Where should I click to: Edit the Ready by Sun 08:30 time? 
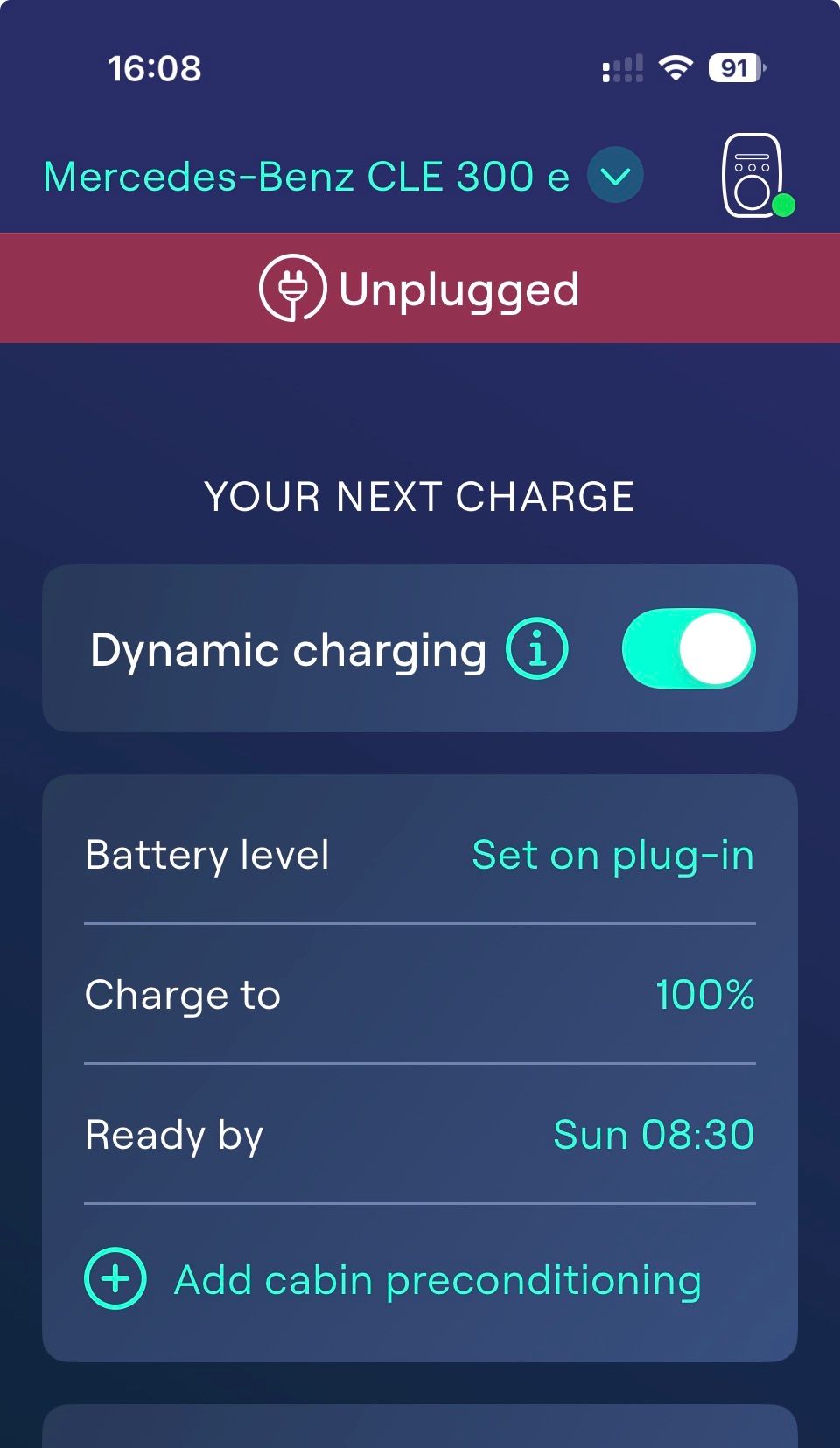point(420,1135)
